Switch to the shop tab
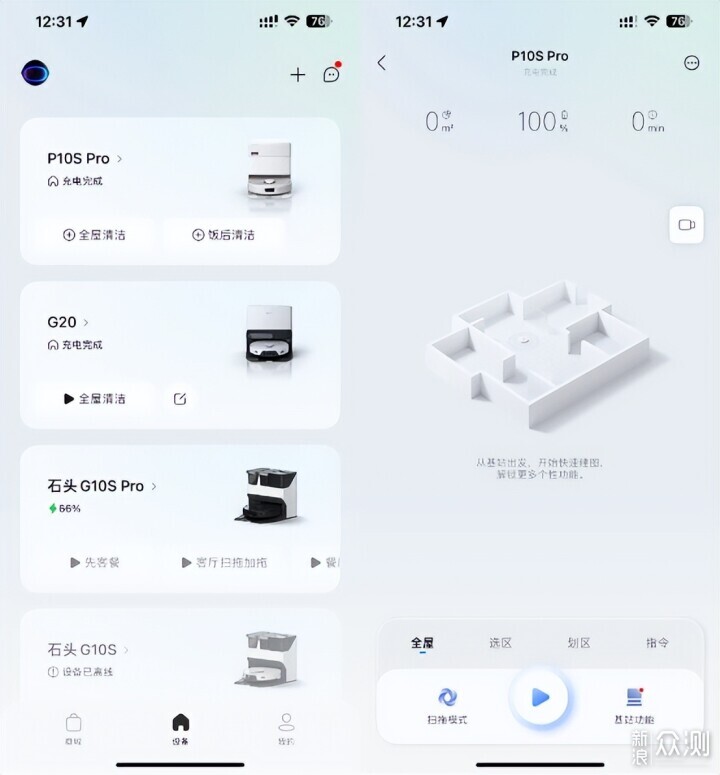The image size is (720, 775). click(x=73, y=729)
